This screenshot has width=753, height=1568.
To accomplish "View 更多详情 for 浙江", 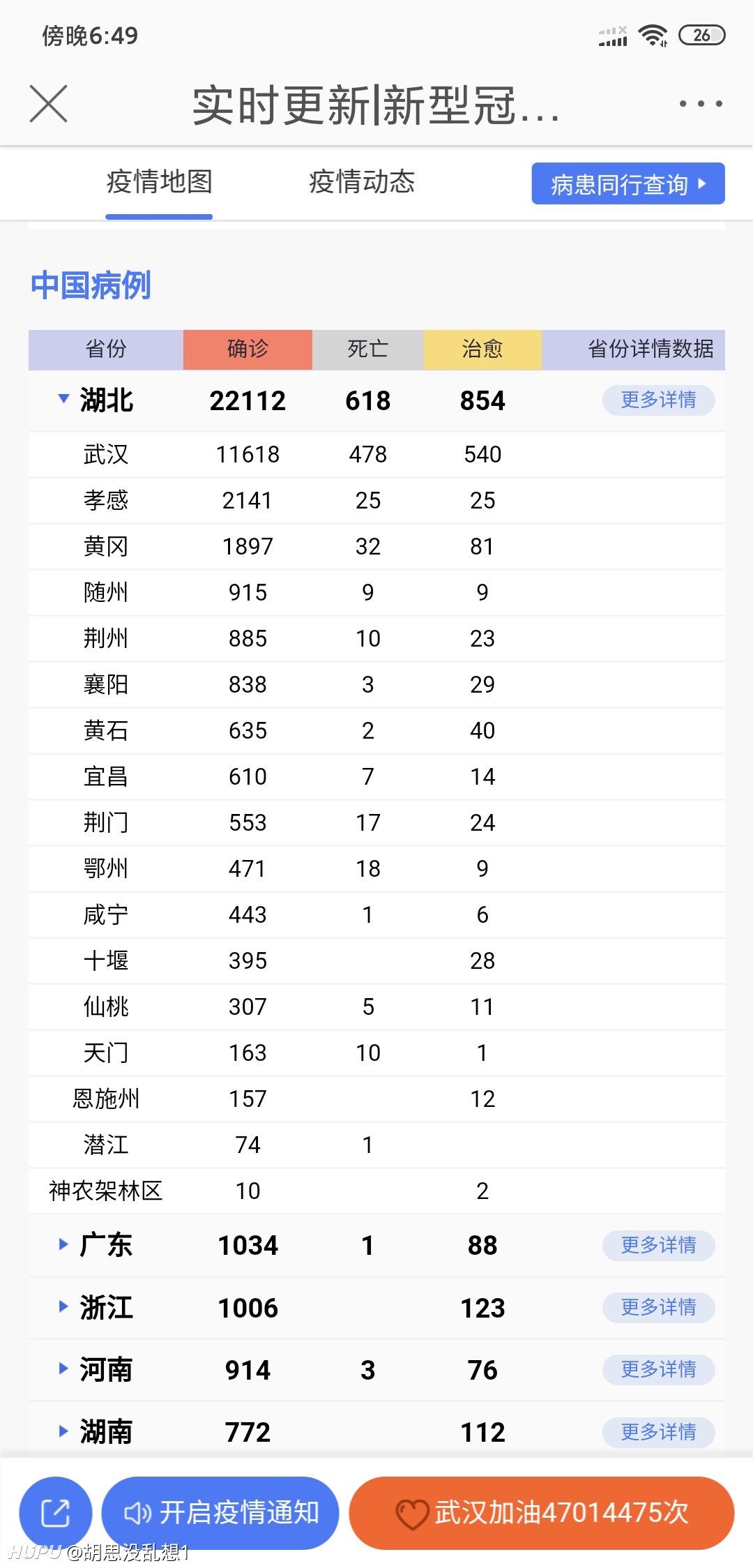I will (x=658, y=1308).
